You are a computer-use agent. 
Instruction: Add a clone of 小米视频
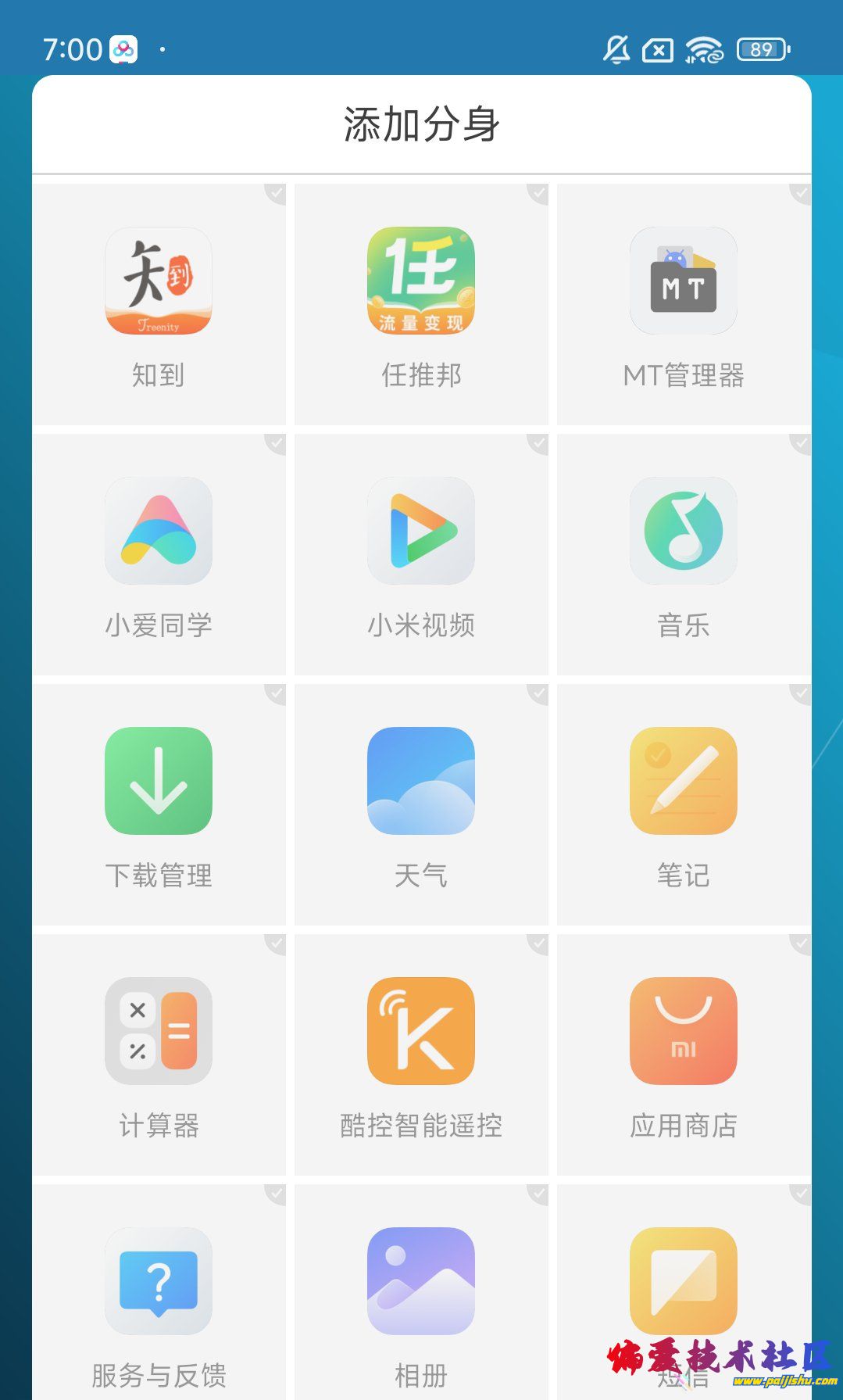[421, 555]
